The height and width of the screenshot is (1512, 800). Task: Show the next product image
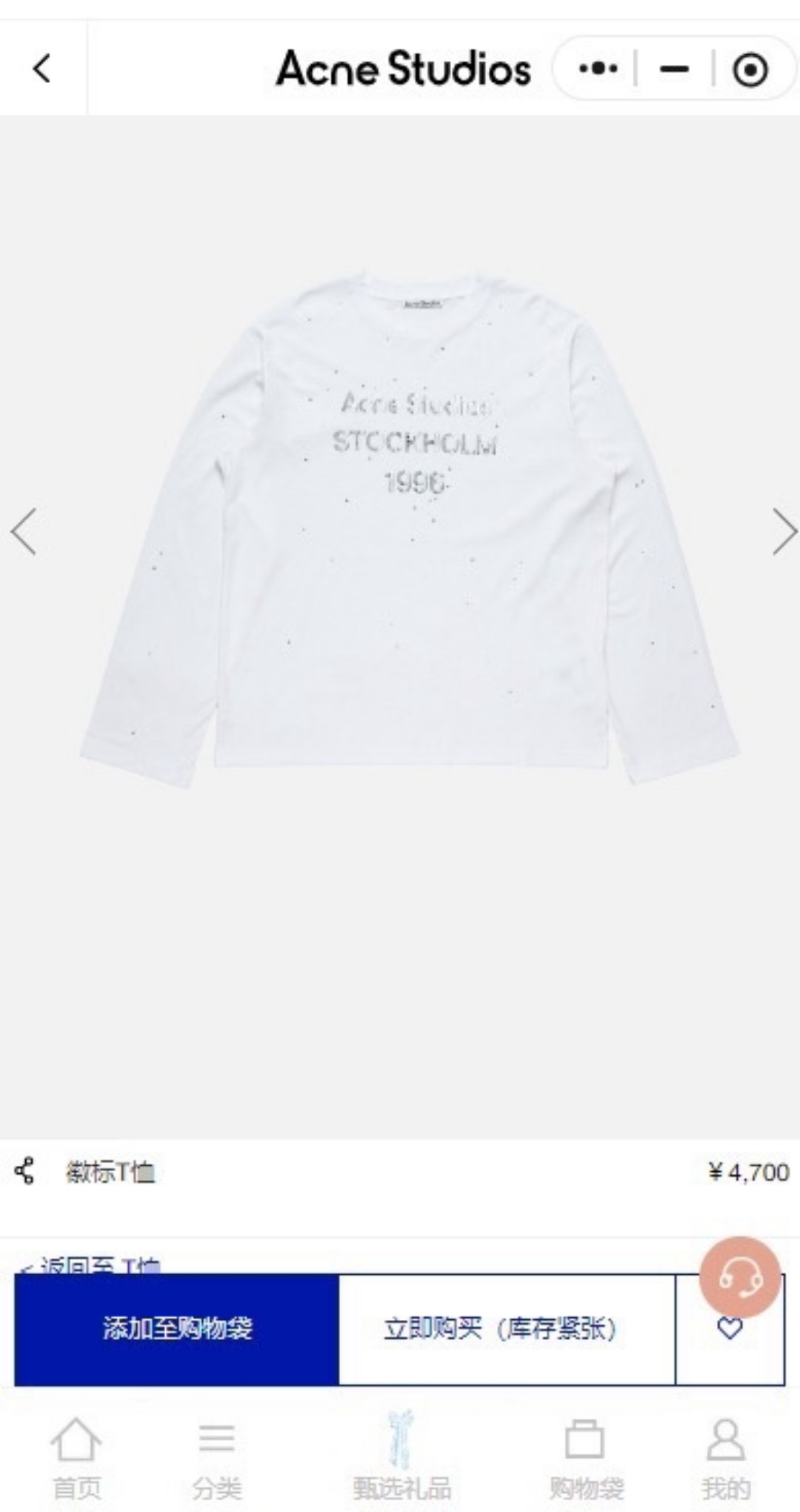pos(784,531)
